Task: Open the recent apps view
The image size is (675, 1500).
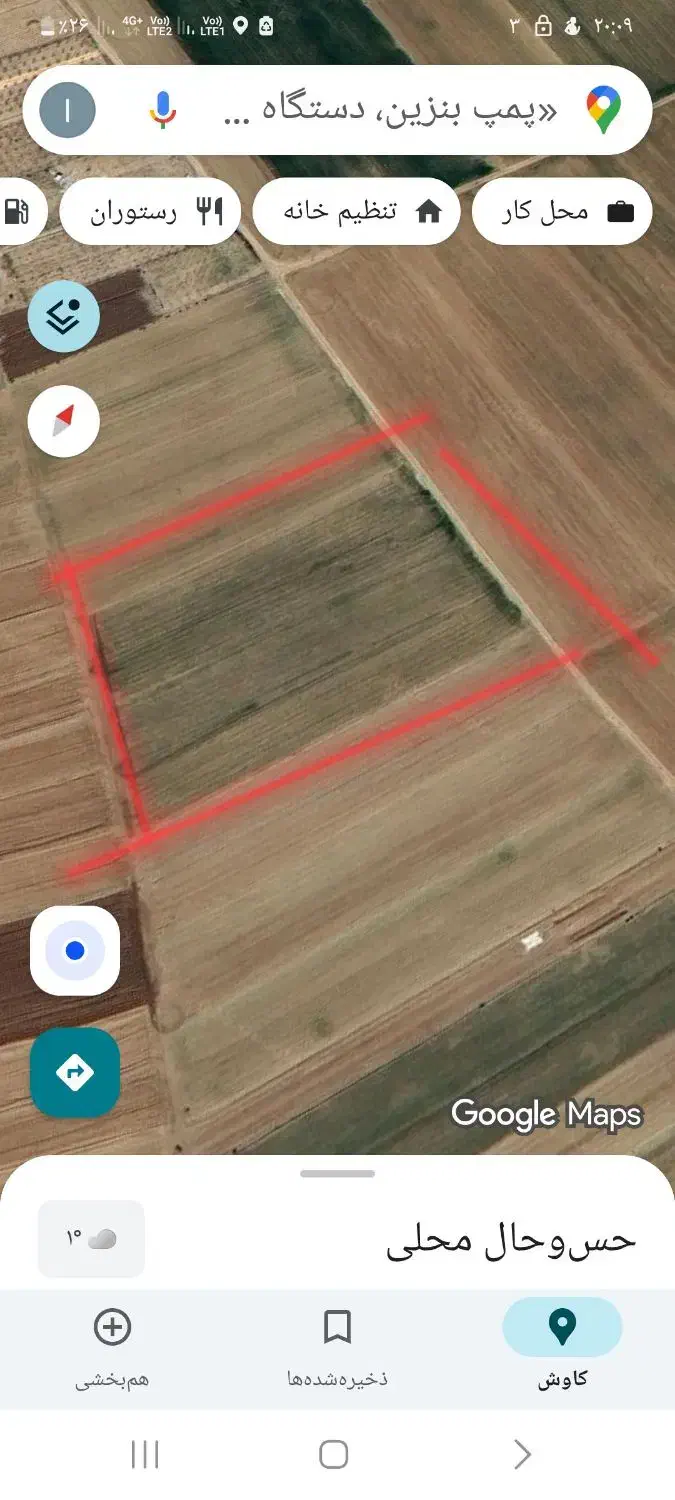Action: pyautogui.click(x=145, y=1454)
